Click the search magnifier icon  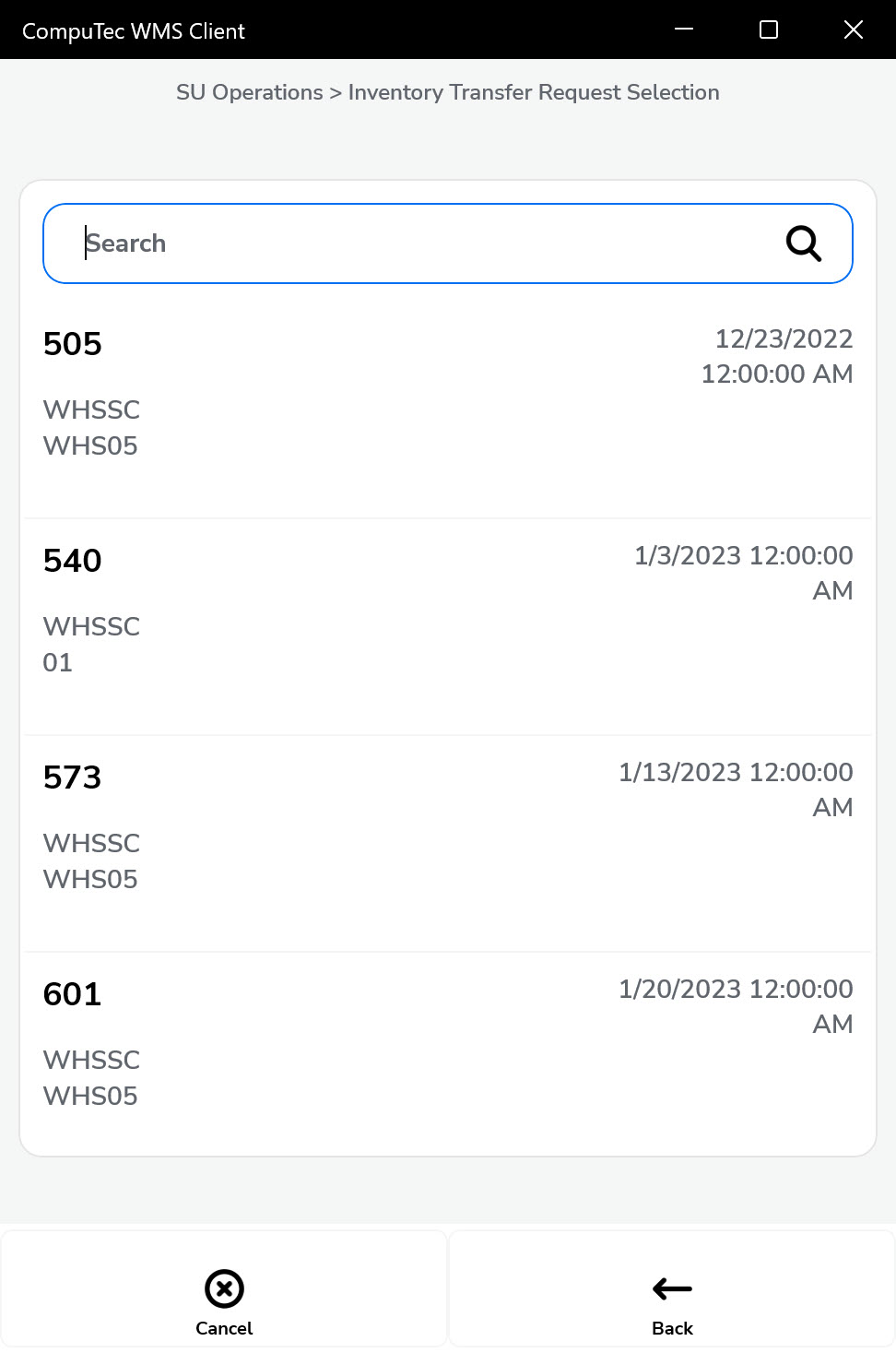tap(802, 243)
